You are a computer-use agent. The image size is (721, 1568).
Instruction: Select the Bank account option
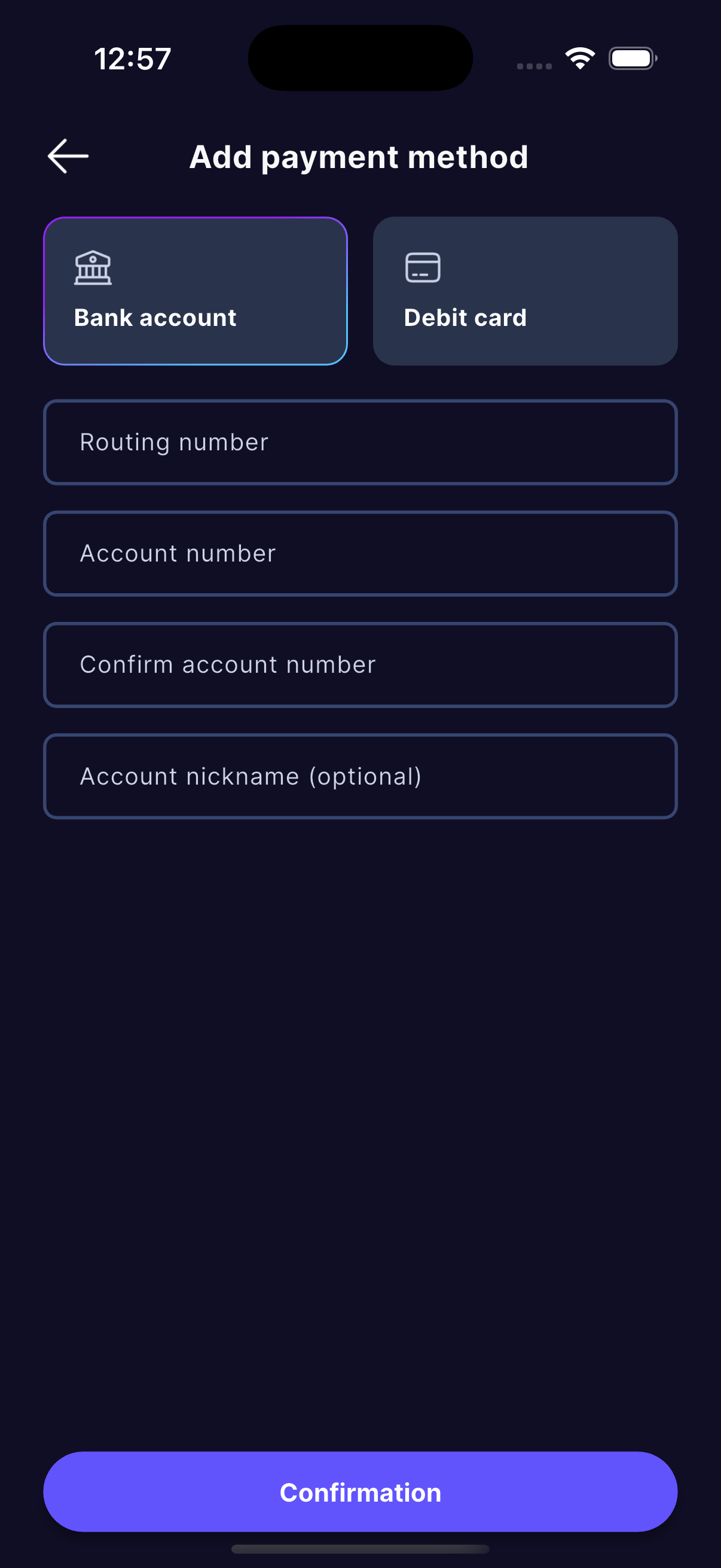point(195,291)
